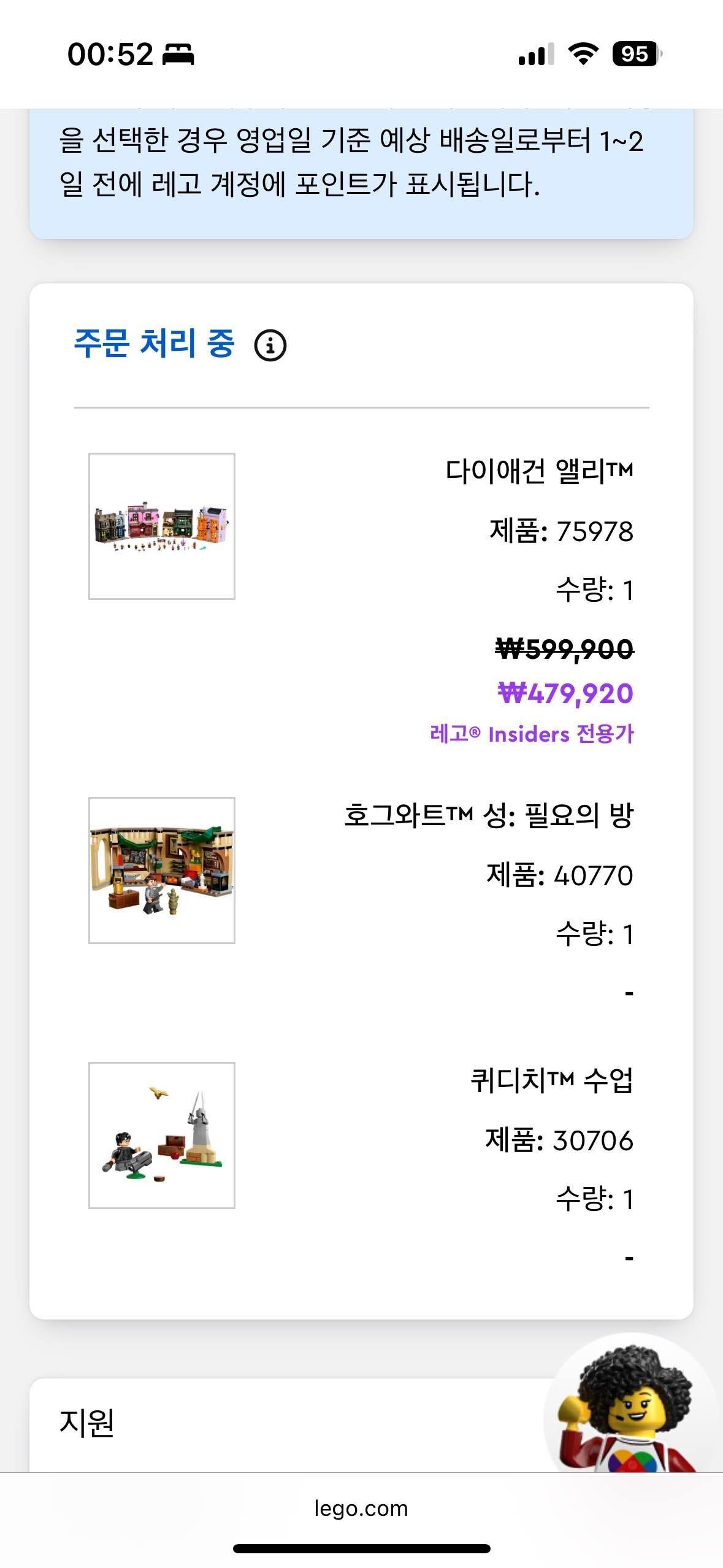Tap the cellular signal indicator

click(535, 54)
